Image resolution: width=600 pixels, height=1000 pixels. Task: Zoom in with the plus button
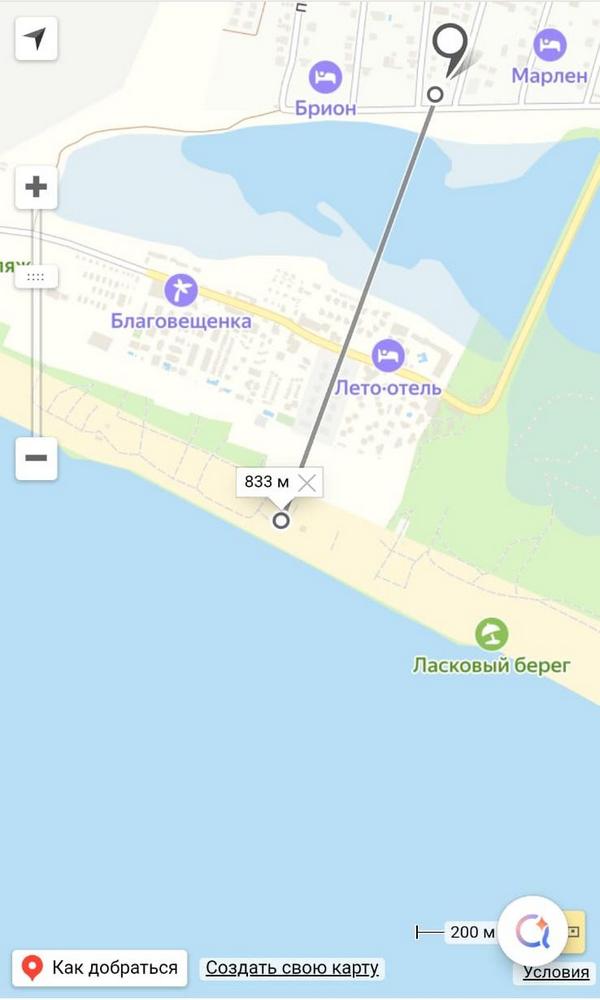(x=36, y=187)
